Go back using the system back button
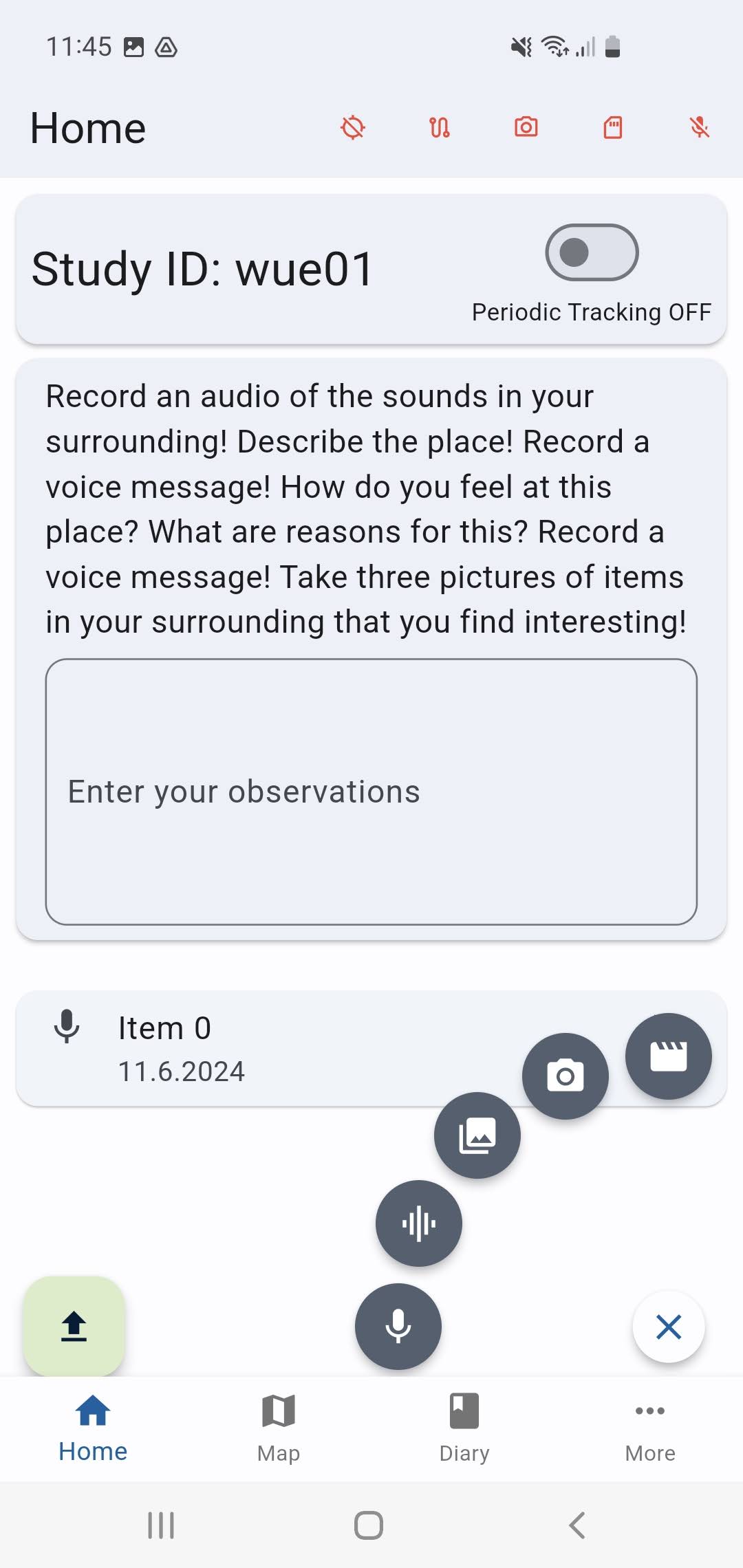743x1568 pixels. coord(577,1525)
